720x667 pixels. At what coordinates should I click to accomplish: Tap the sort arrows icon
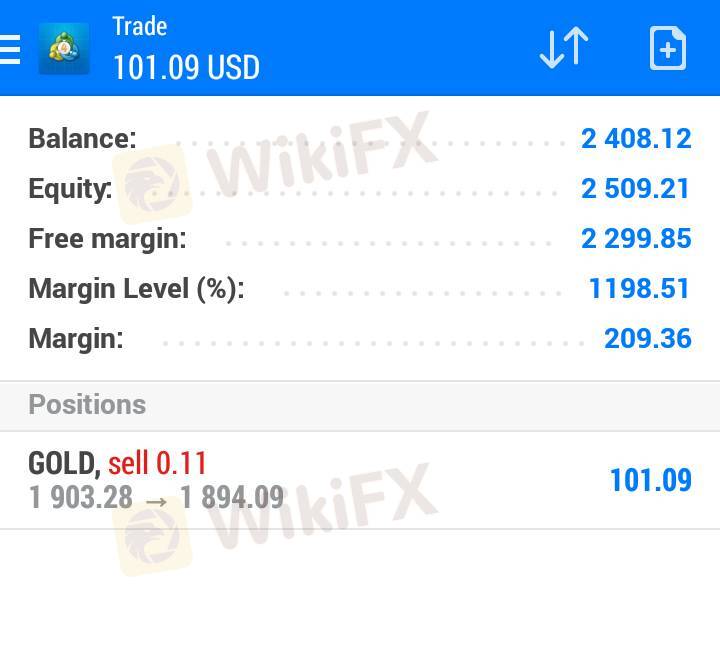[x=564, y=47]
